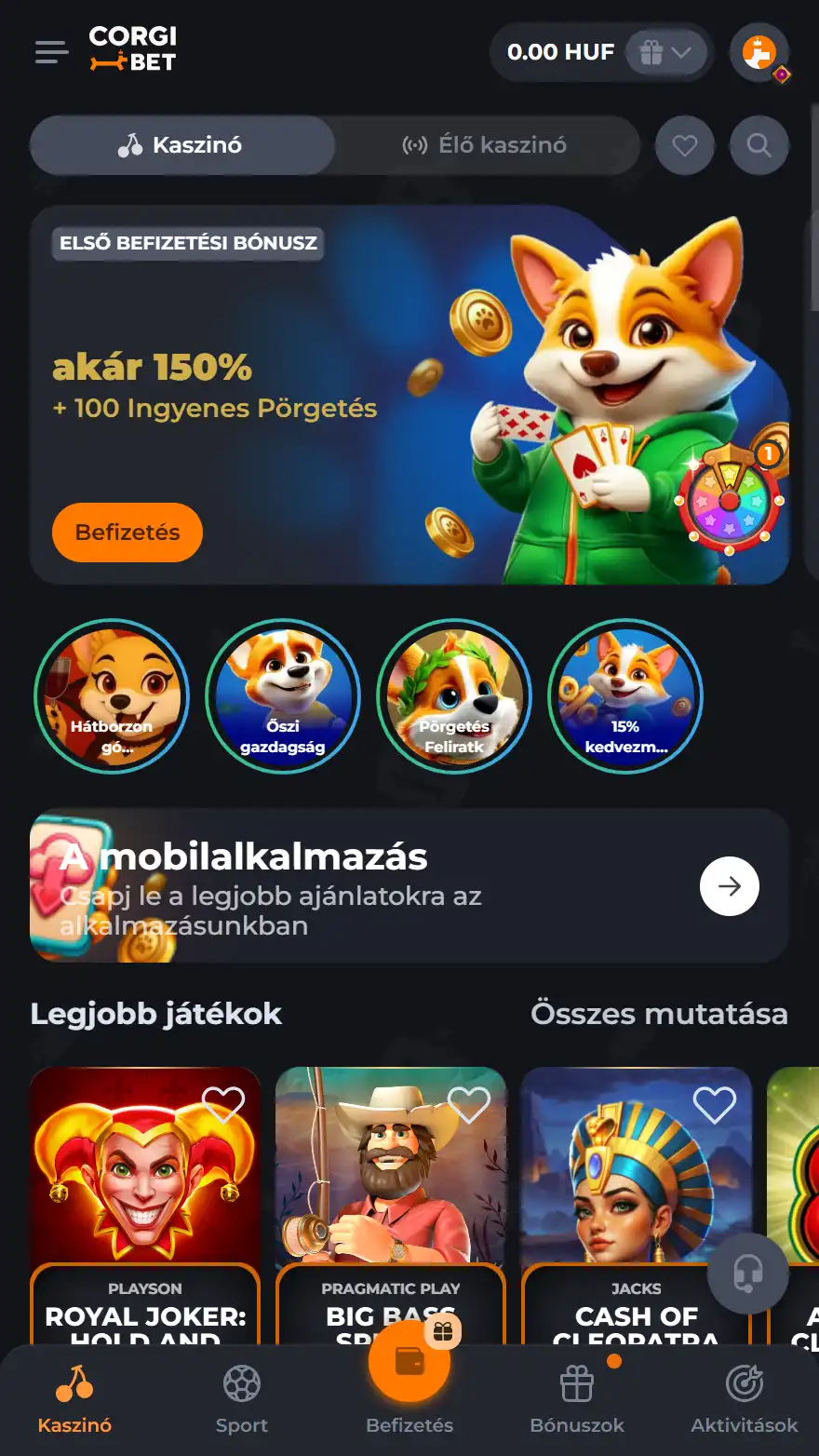Open the hamburger drawer menu
The width and height of the screenshot is (819, 1456).
(52, 52)
